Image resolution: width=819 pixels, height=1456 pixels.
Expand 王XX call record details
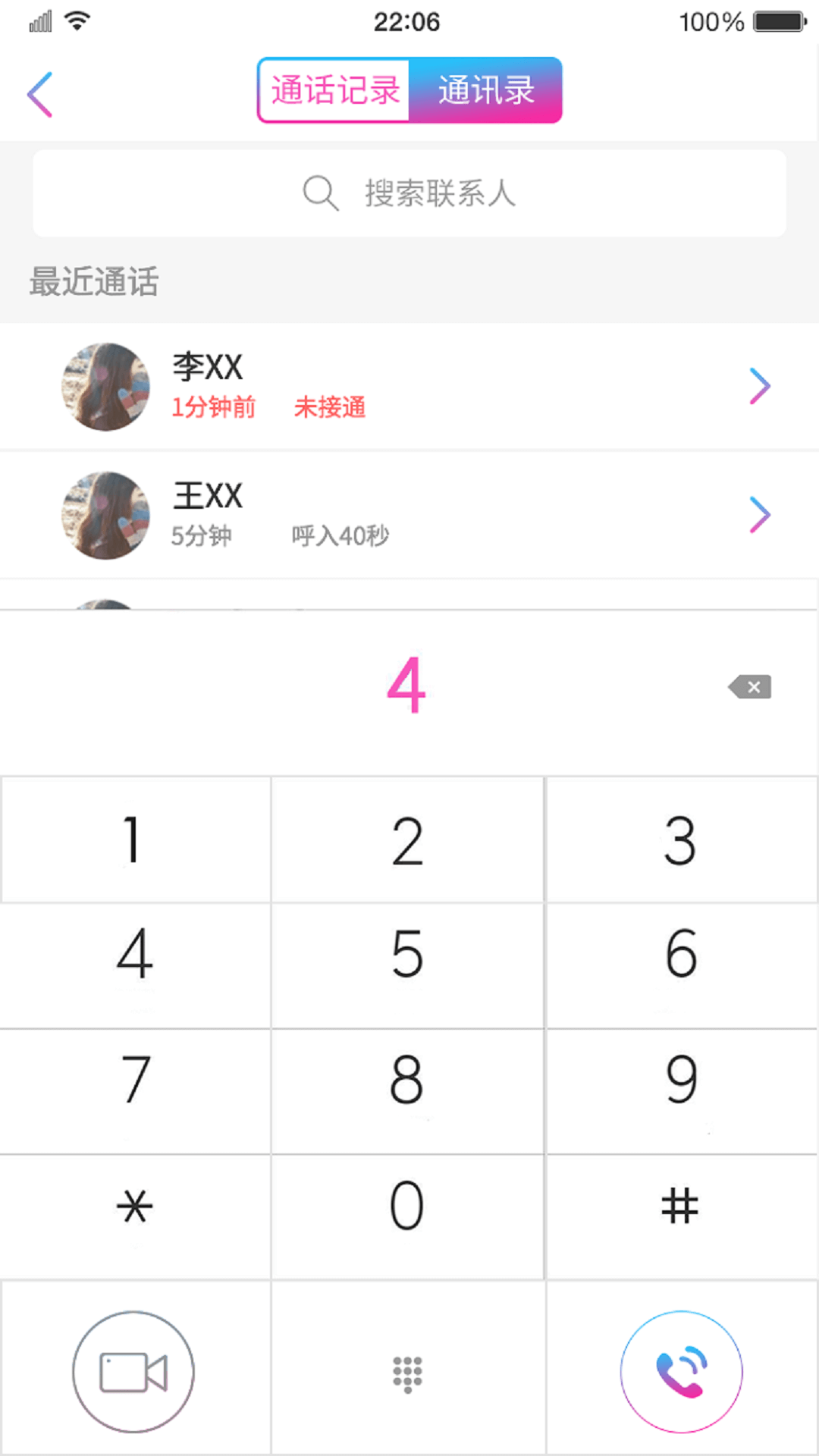[x=759, y=515]
